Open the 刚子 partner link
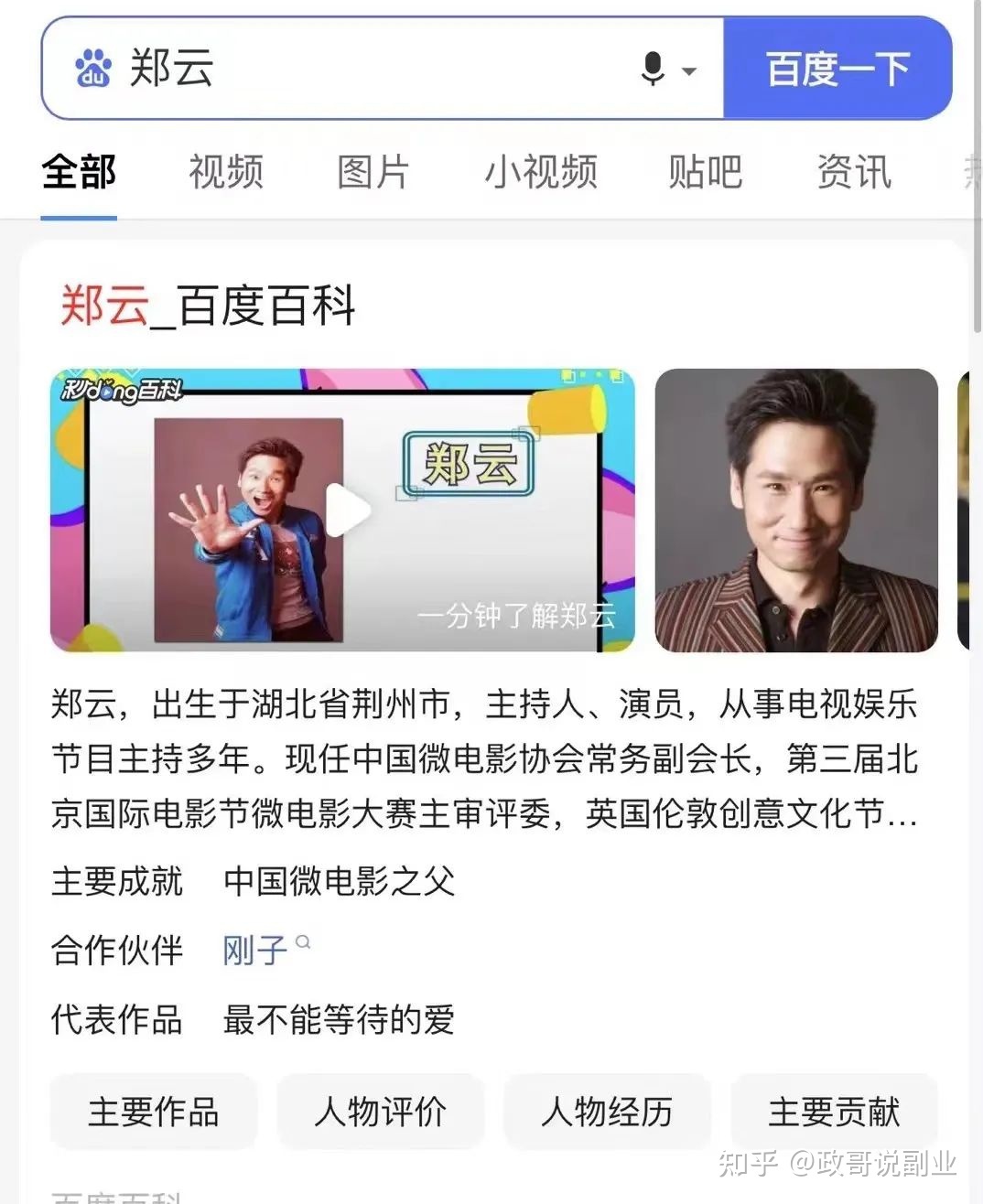Image resolution: width=983 pixels, height=1204 pixels. [x=255, y=951]
